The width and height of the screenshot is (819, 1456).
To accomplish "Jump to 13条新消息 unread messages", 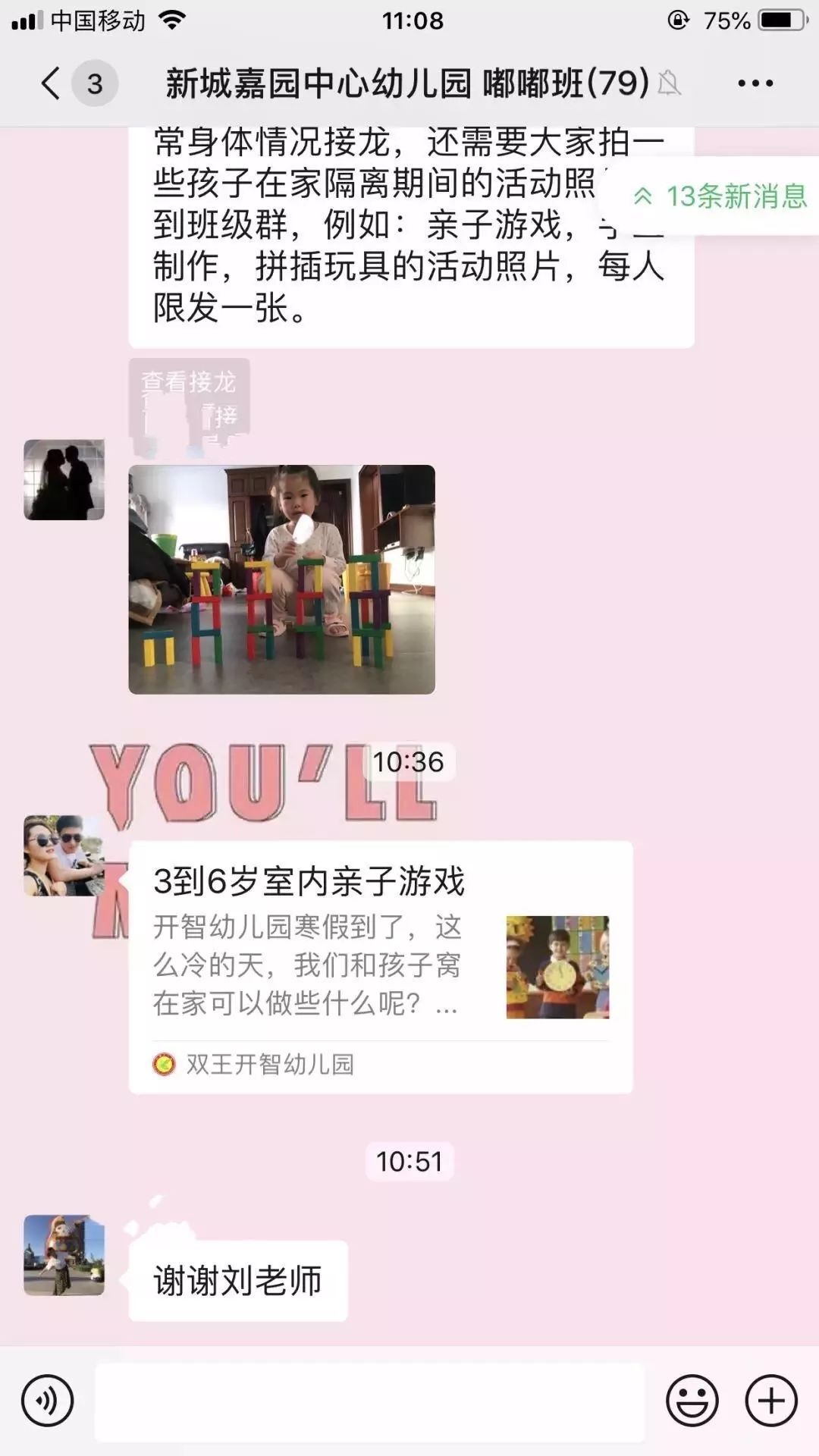I will pos(720,196).
